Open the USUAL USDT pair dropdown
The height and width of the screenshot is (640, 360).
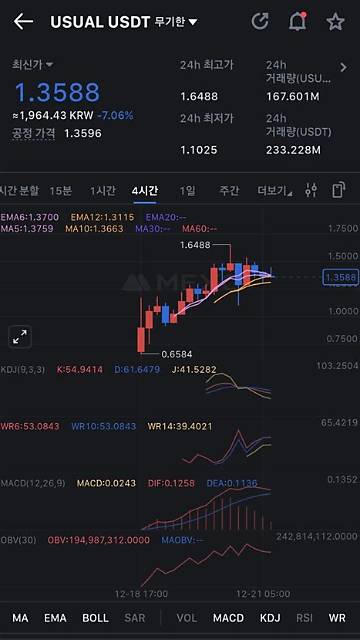(x=124, y=22)
